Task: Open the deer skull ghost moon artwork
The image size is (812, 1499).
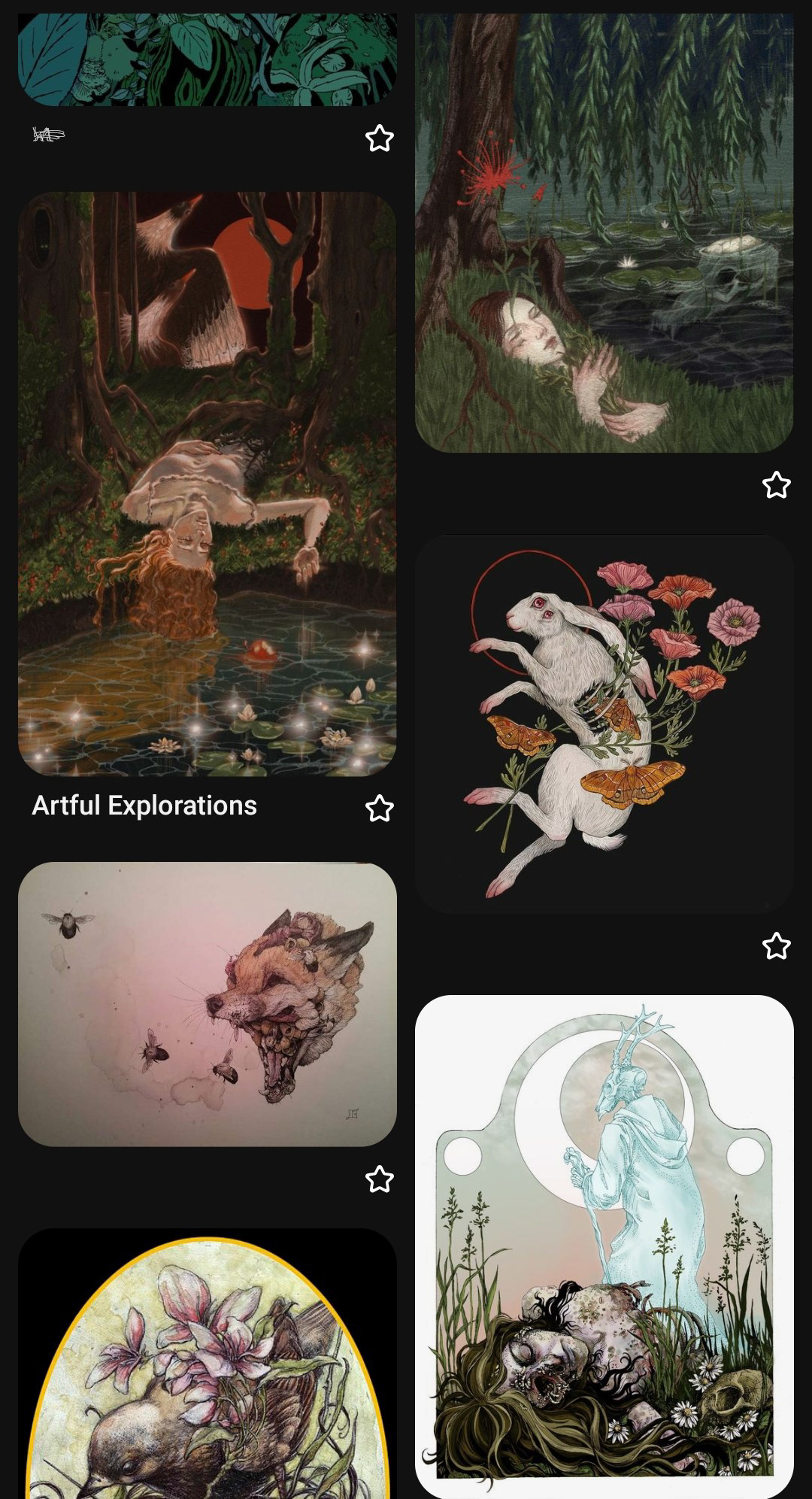Action: [x=604, y=1245]
